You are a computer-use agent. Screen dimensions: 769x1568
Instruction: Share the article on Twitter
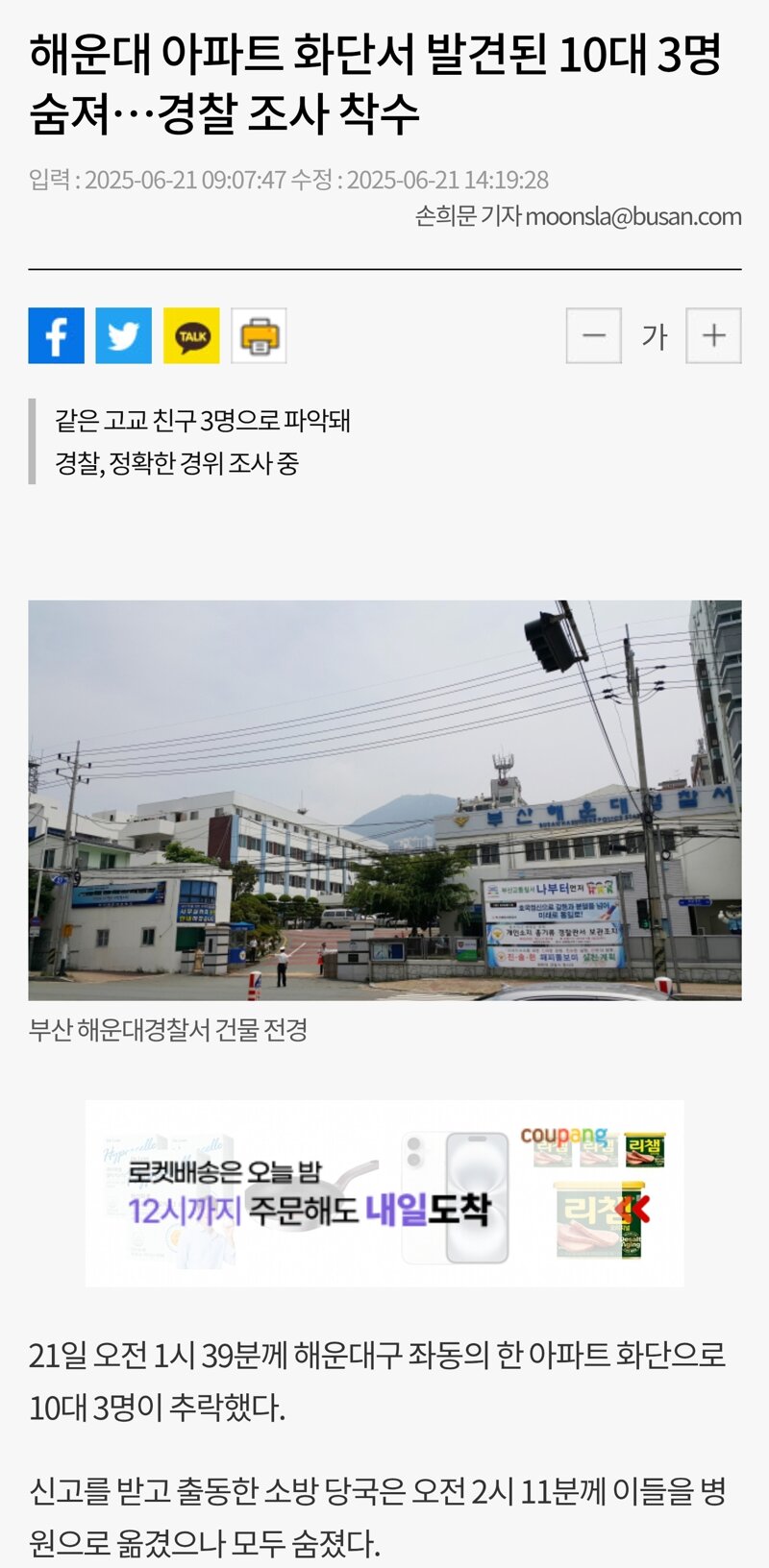(x=123, y=335)
